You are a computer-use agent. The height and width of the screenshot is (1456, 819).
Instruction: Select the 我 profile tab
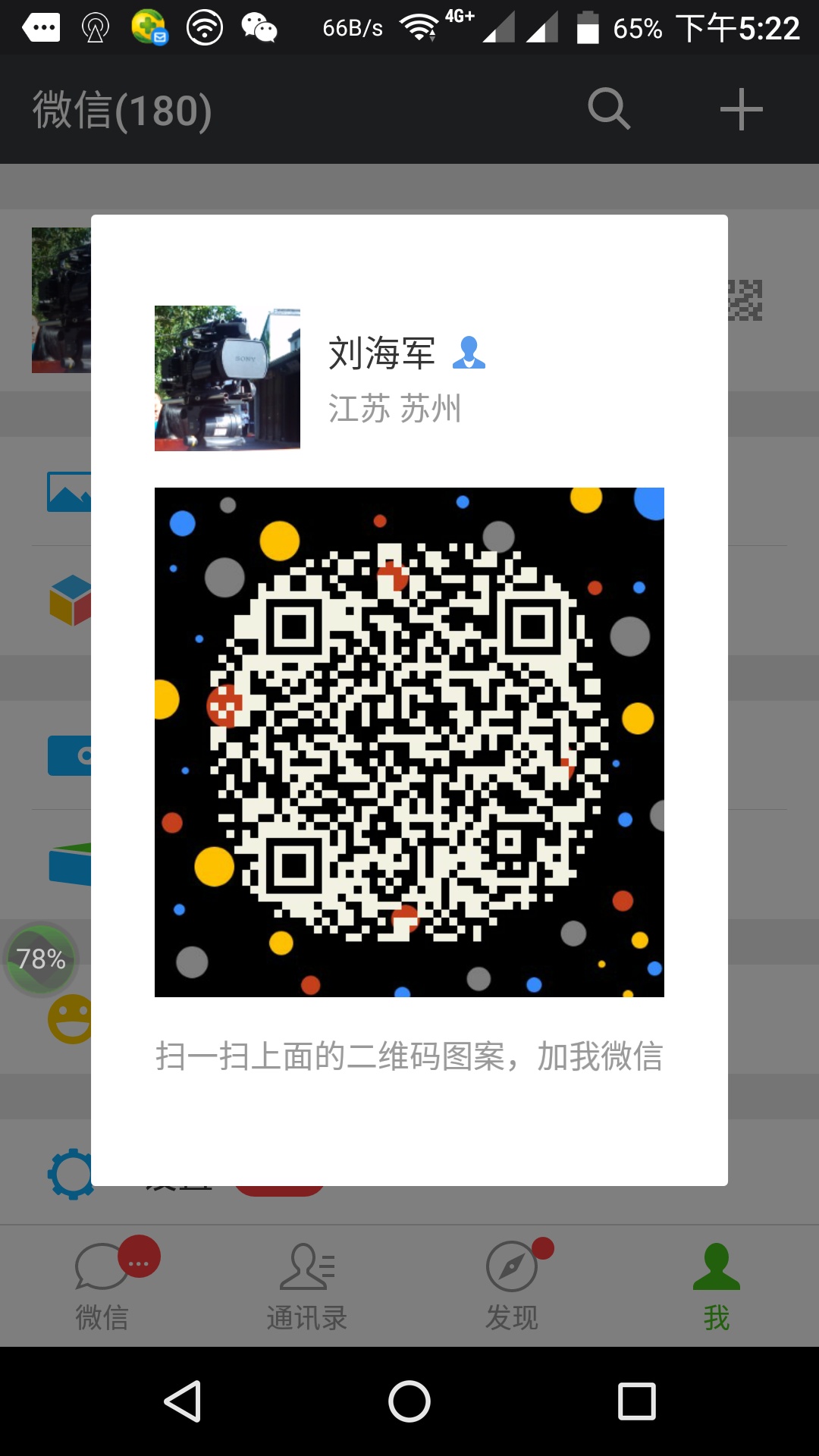[x=717, y=1285]
